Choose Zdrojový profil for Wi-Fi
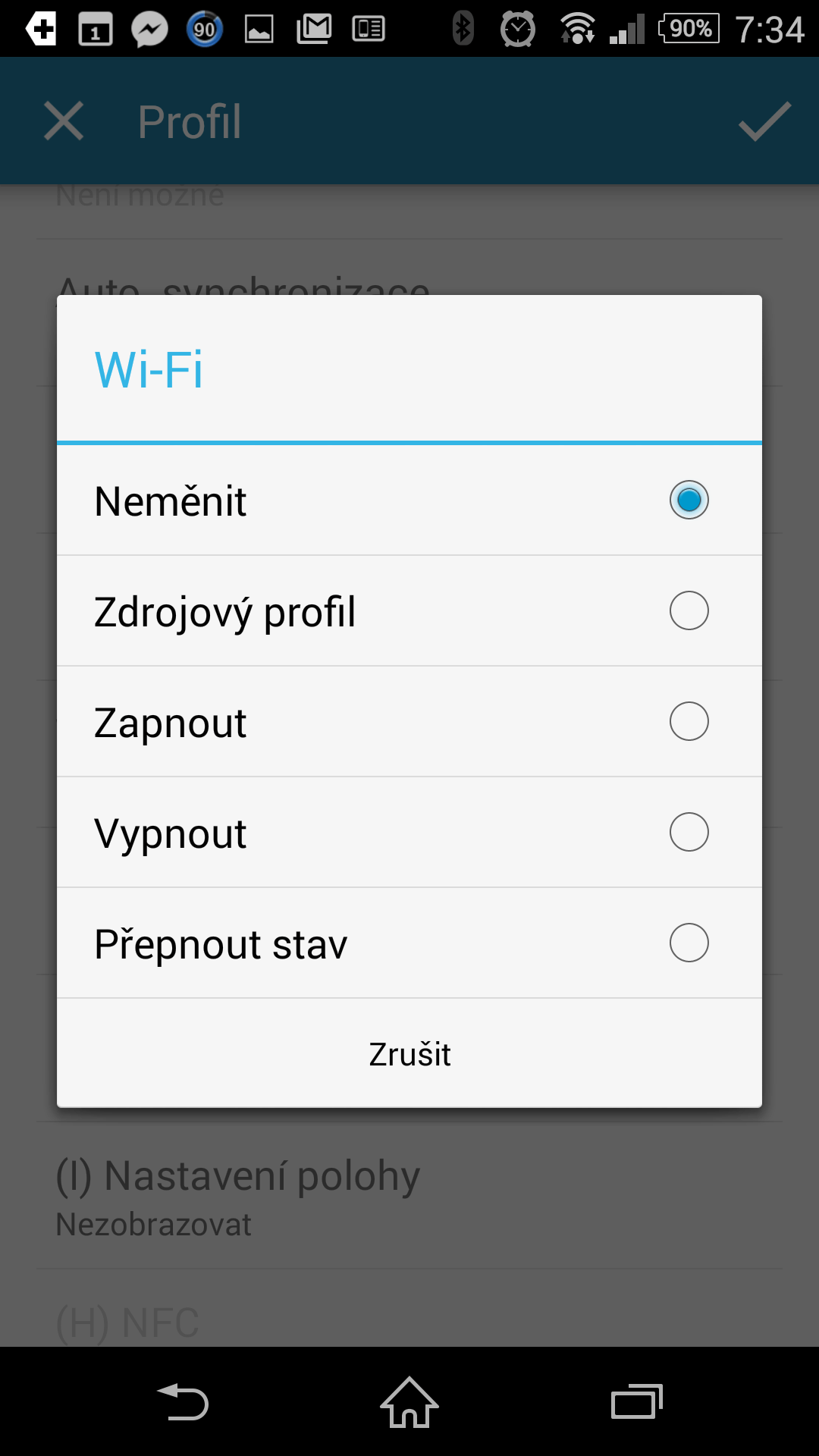The image size is (819, 1456). pos(409,611)
